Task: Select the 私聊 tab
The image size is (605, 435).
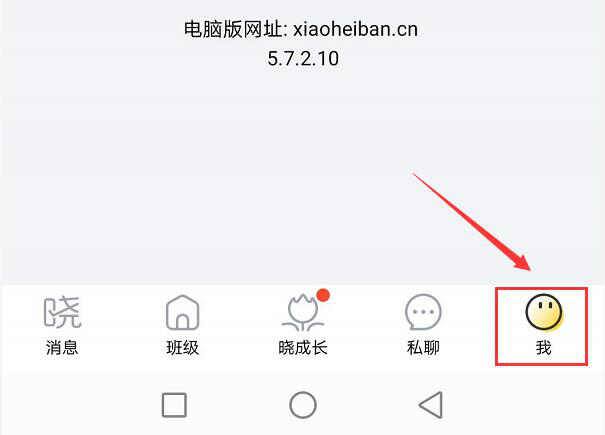Action: pos(423,326)
